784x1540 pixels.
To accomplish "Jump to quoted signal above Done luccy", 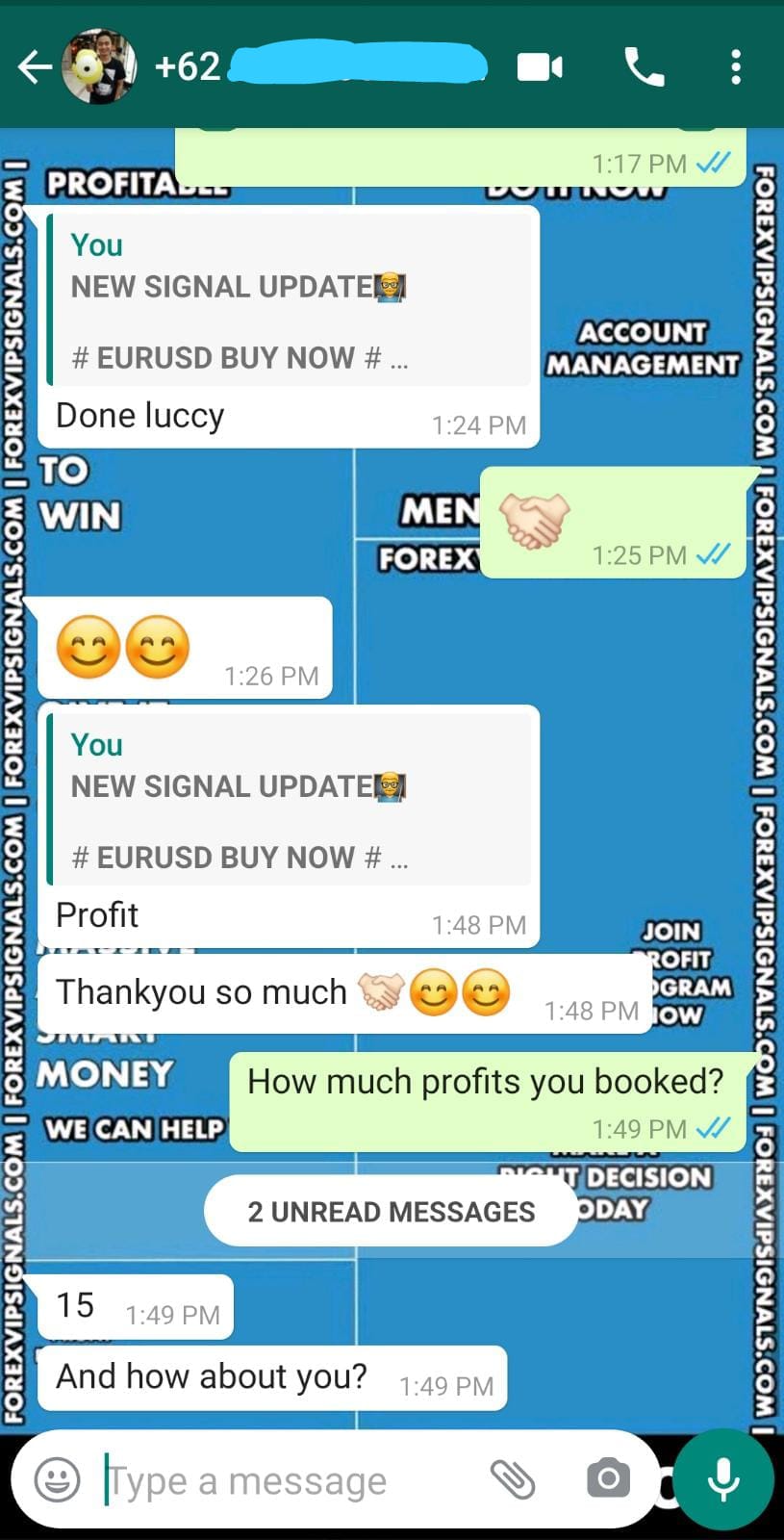I will [x=289, y=300].
